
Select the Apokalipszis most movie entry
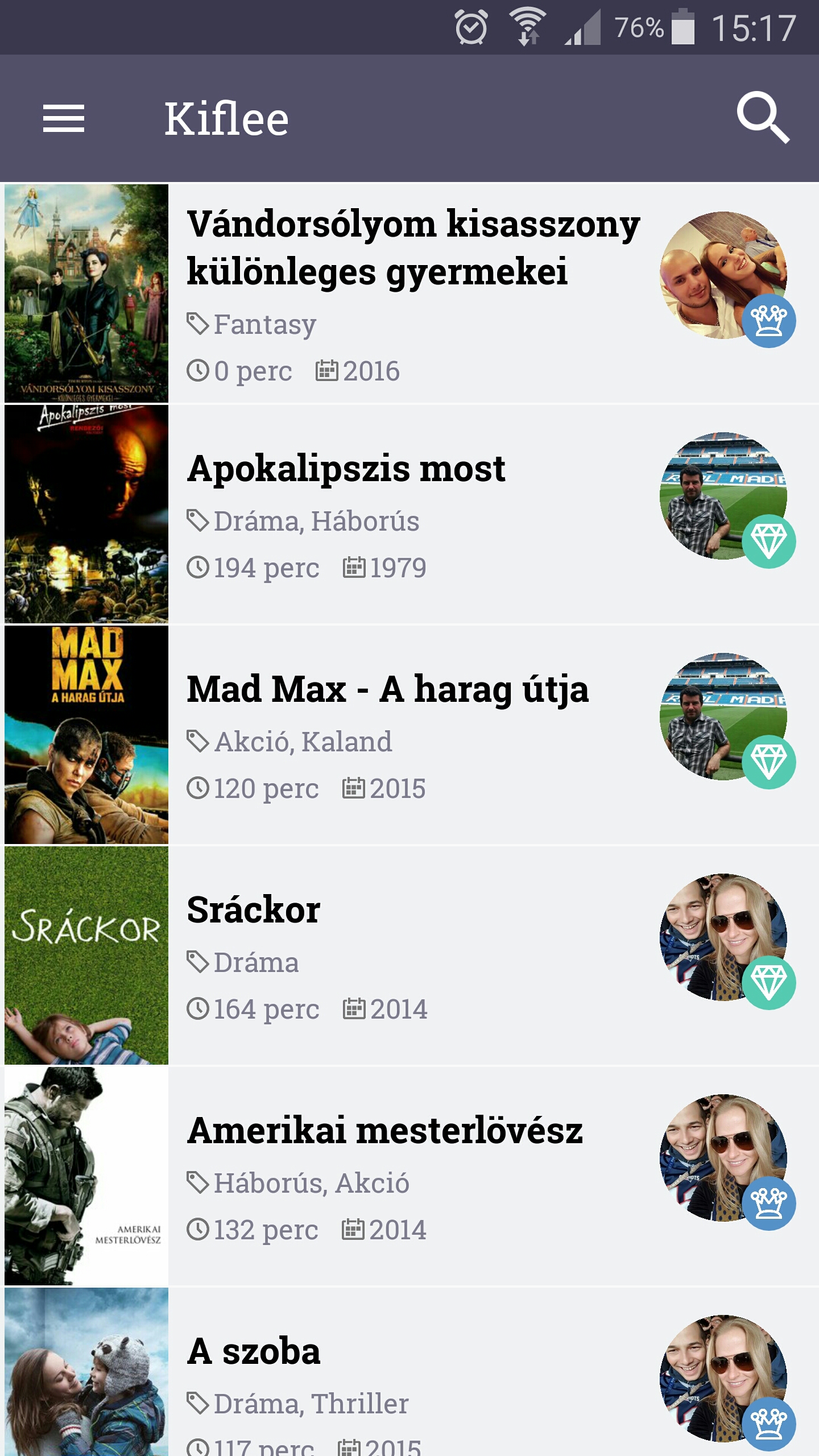[x=346, y=469]
